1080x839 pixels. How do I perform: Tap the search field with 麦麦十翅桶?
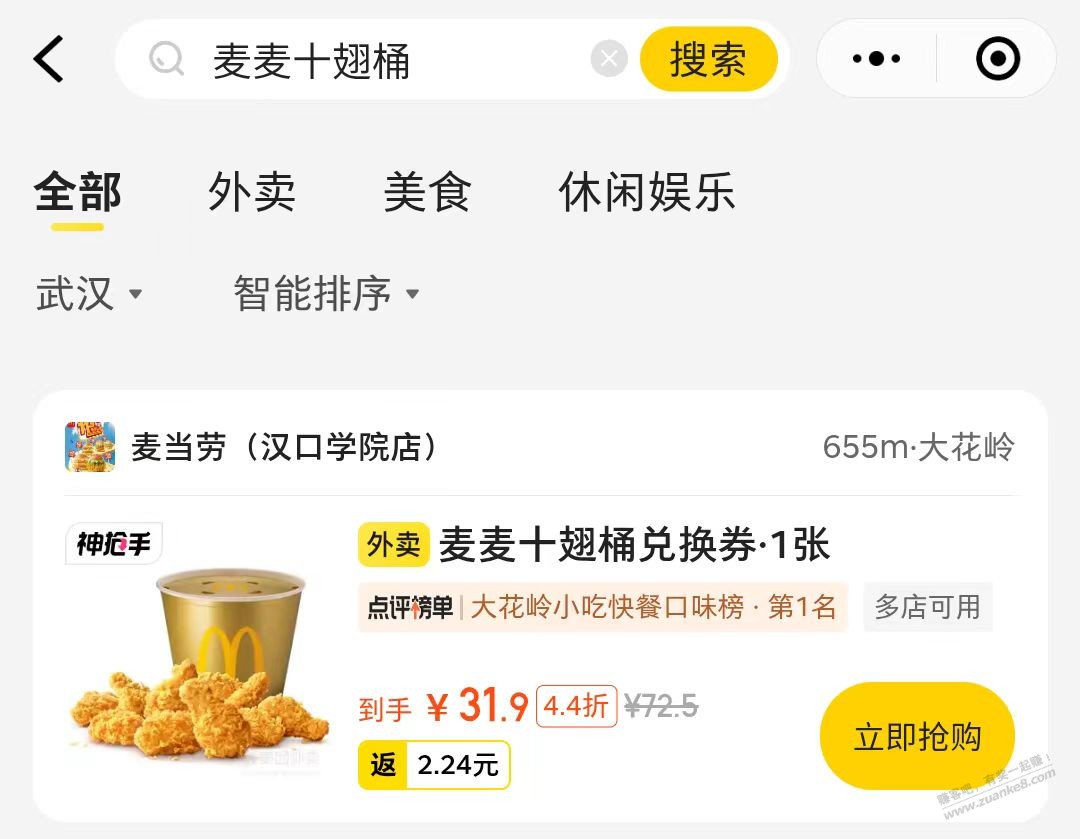click(x=380, y=61)
